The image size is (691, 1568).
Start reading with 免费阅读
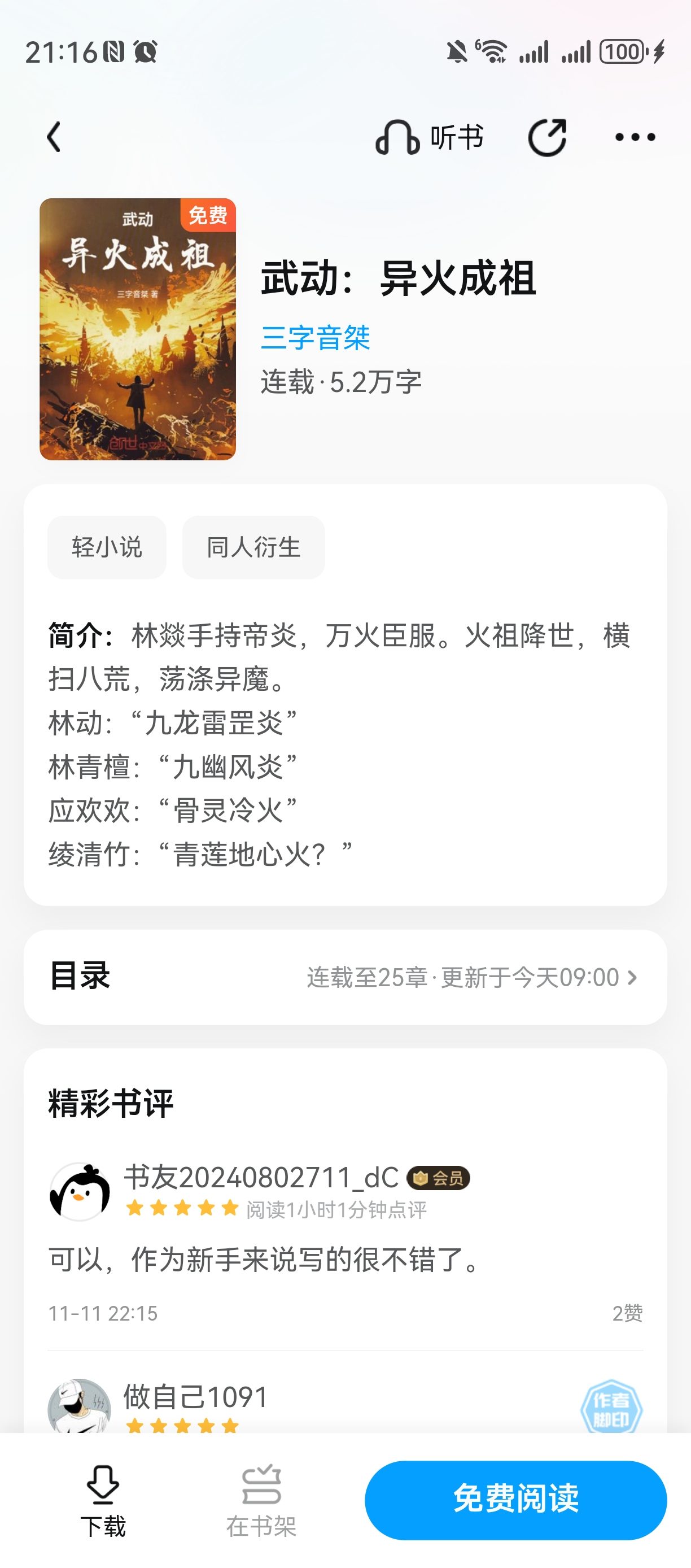click(x=516, y=1499)
